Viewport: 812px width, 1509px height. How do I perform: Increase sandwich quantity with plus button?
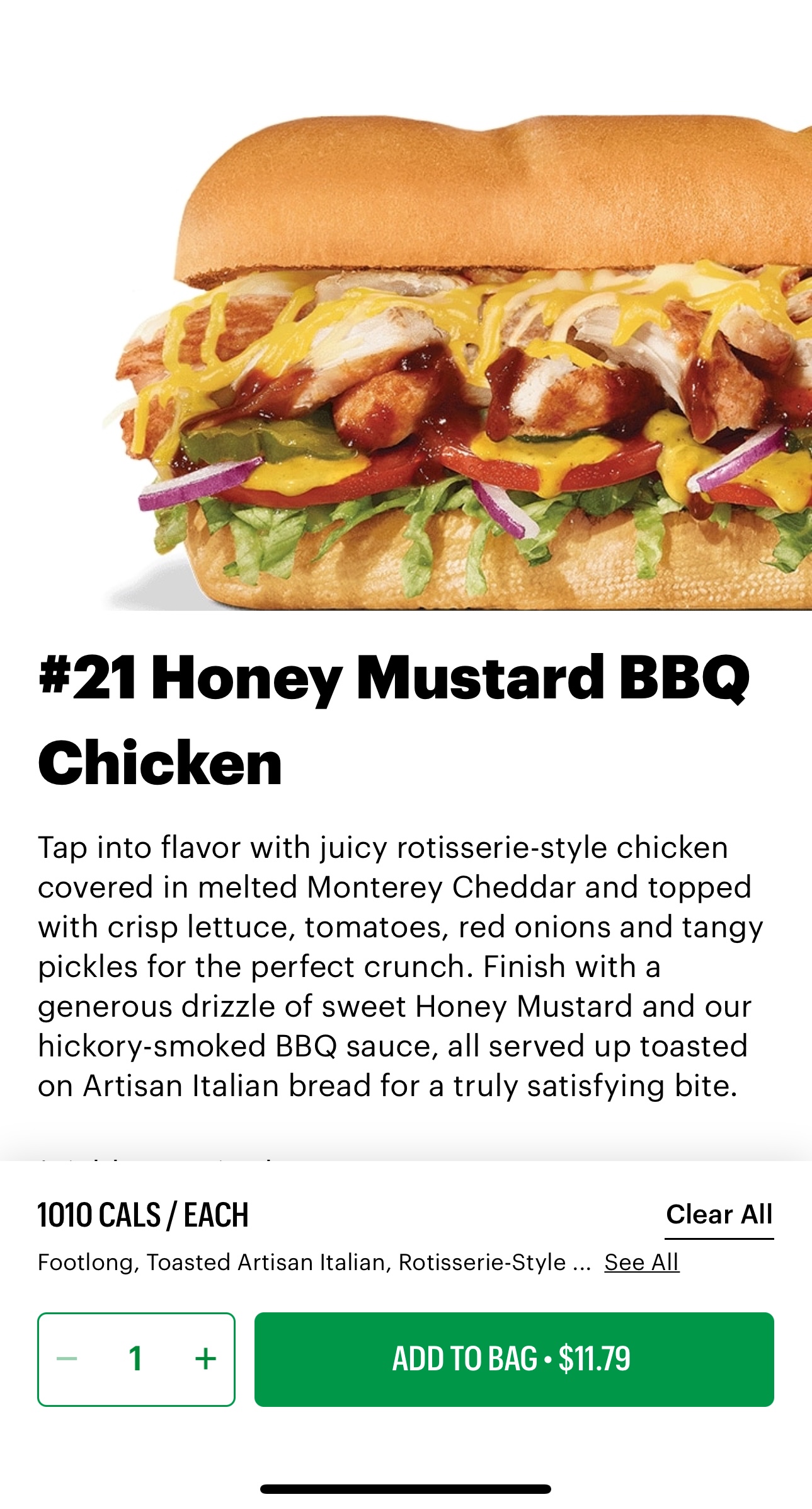pos(205,1359)
